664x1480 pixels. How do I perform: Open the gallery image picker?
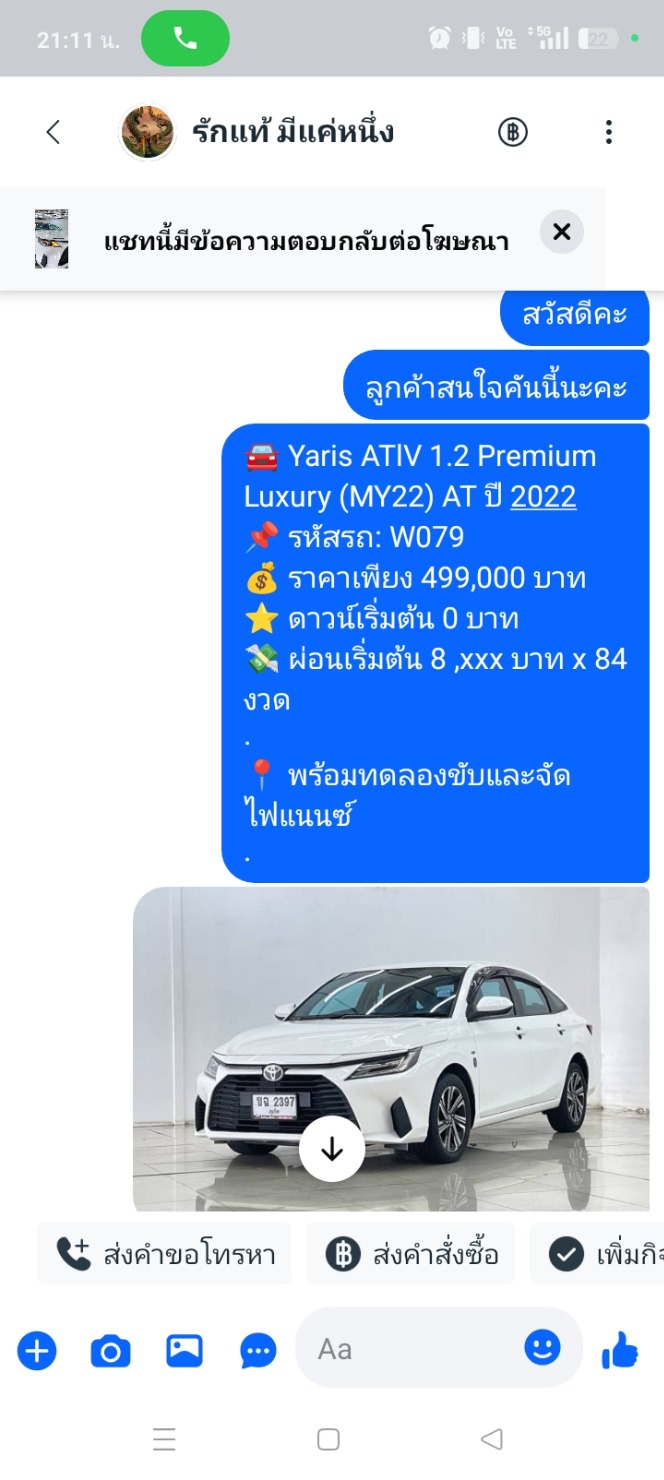[184, 1351]
